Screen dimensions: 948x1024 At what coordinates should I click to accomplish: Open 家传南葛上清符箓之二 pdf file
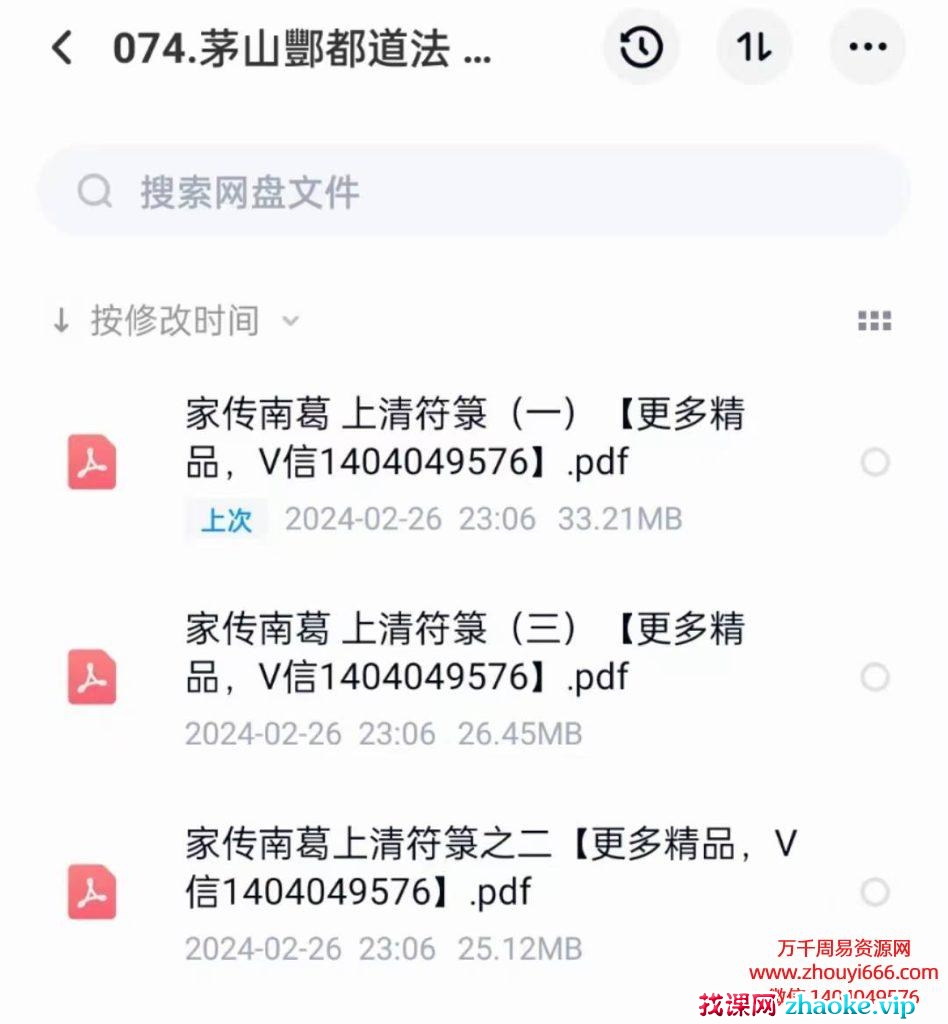point(490,867)
